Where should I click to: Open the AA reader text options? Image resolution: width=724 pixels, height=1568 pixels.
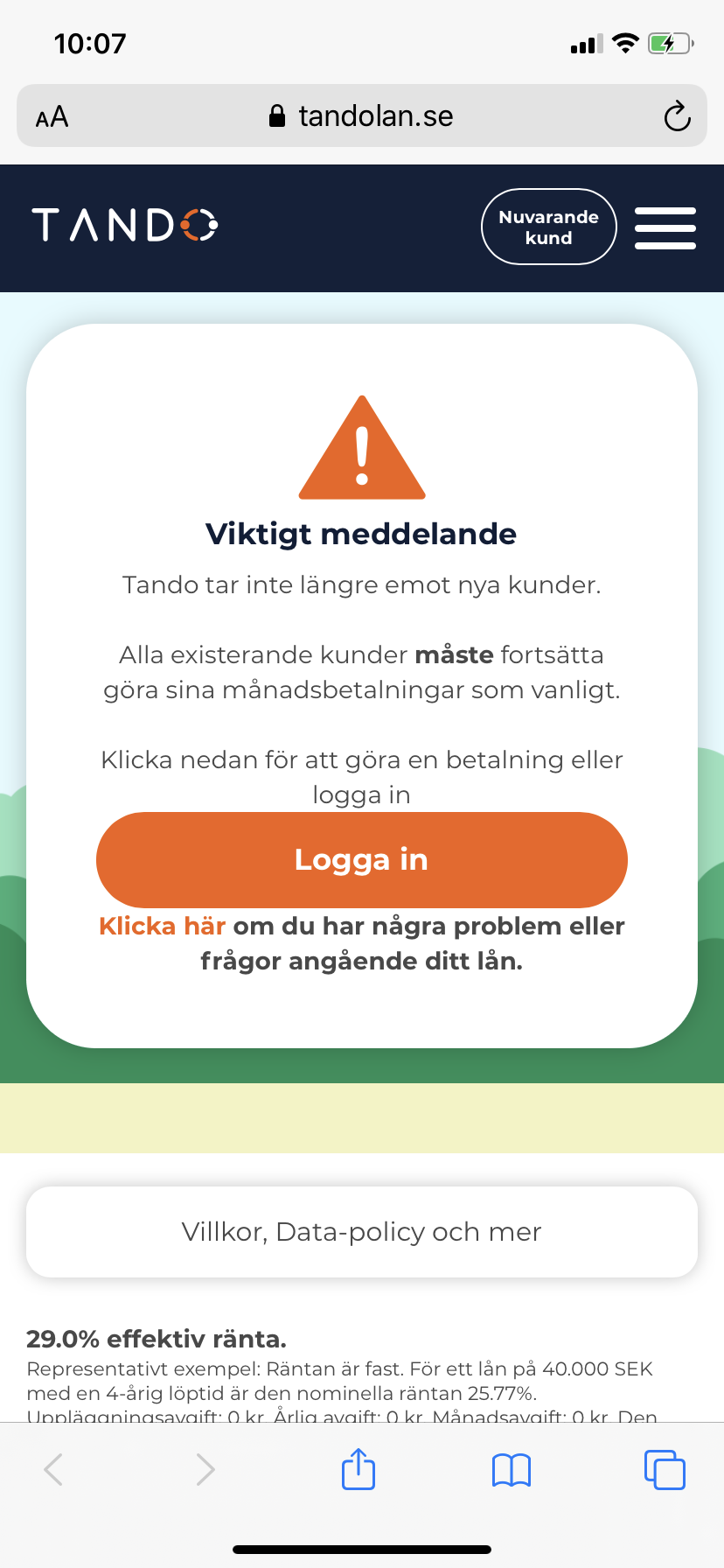52,116
